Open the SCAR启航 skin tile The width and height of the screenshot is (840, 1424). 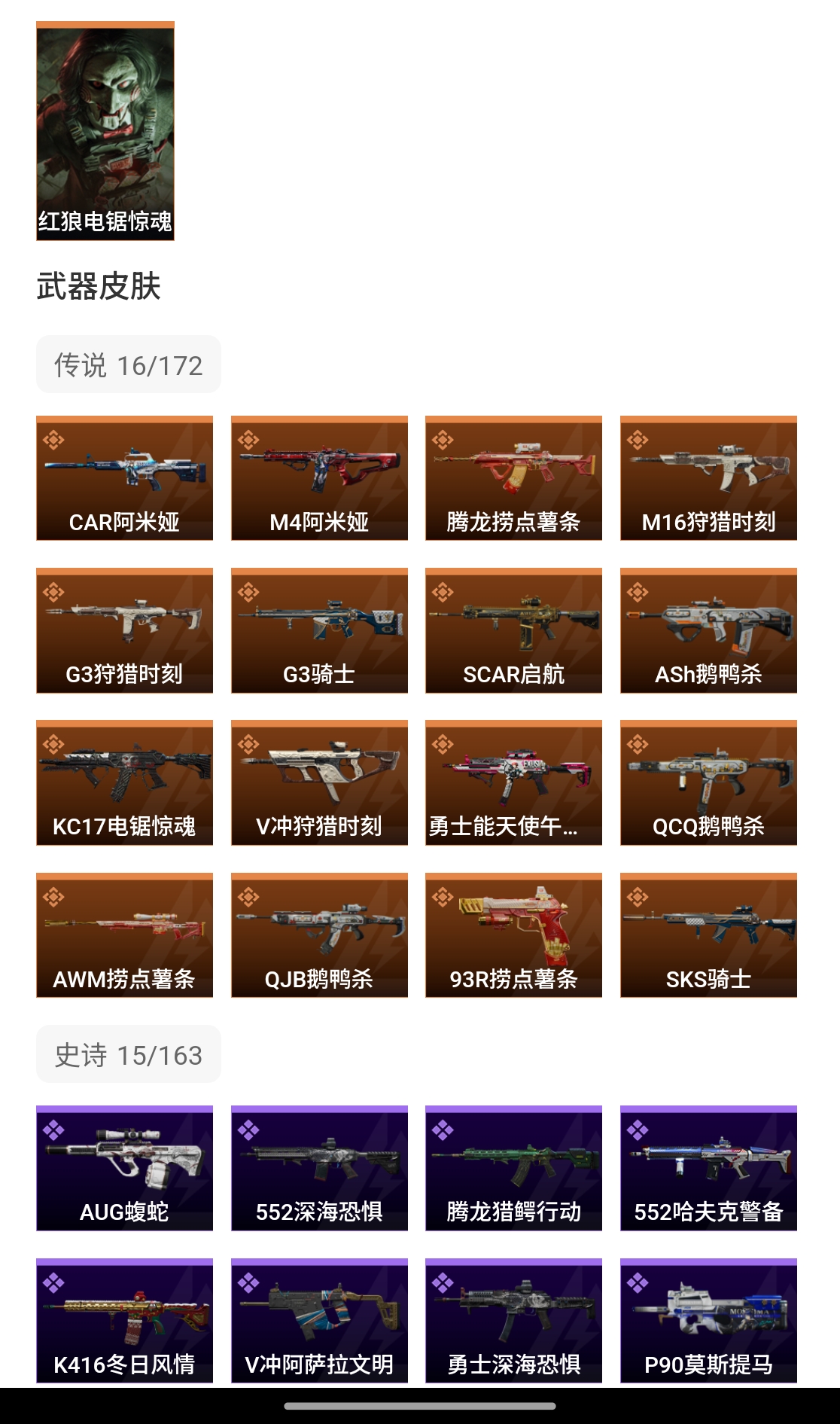click(513, 630)
